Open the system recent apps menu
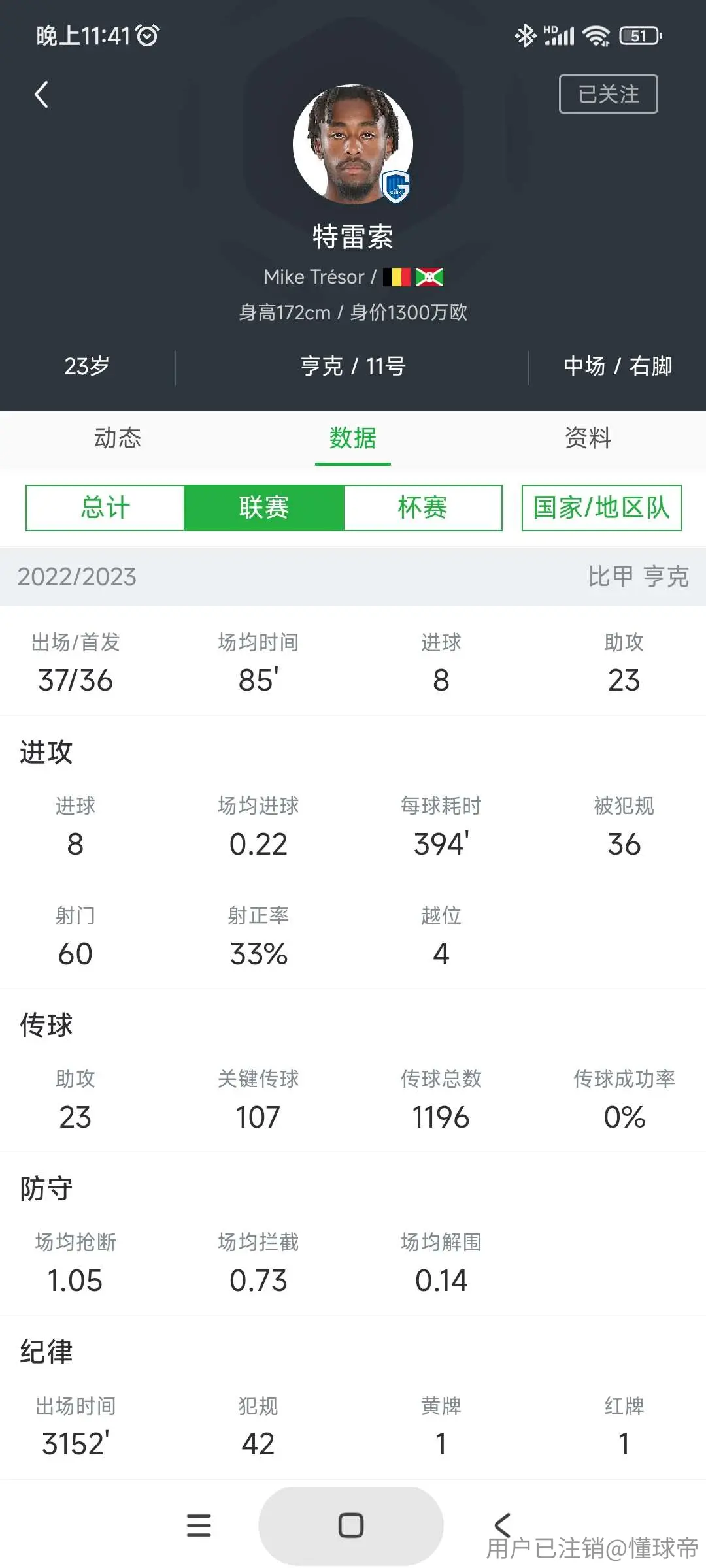Screen dimensions: 706x1568 point(199,1526)
